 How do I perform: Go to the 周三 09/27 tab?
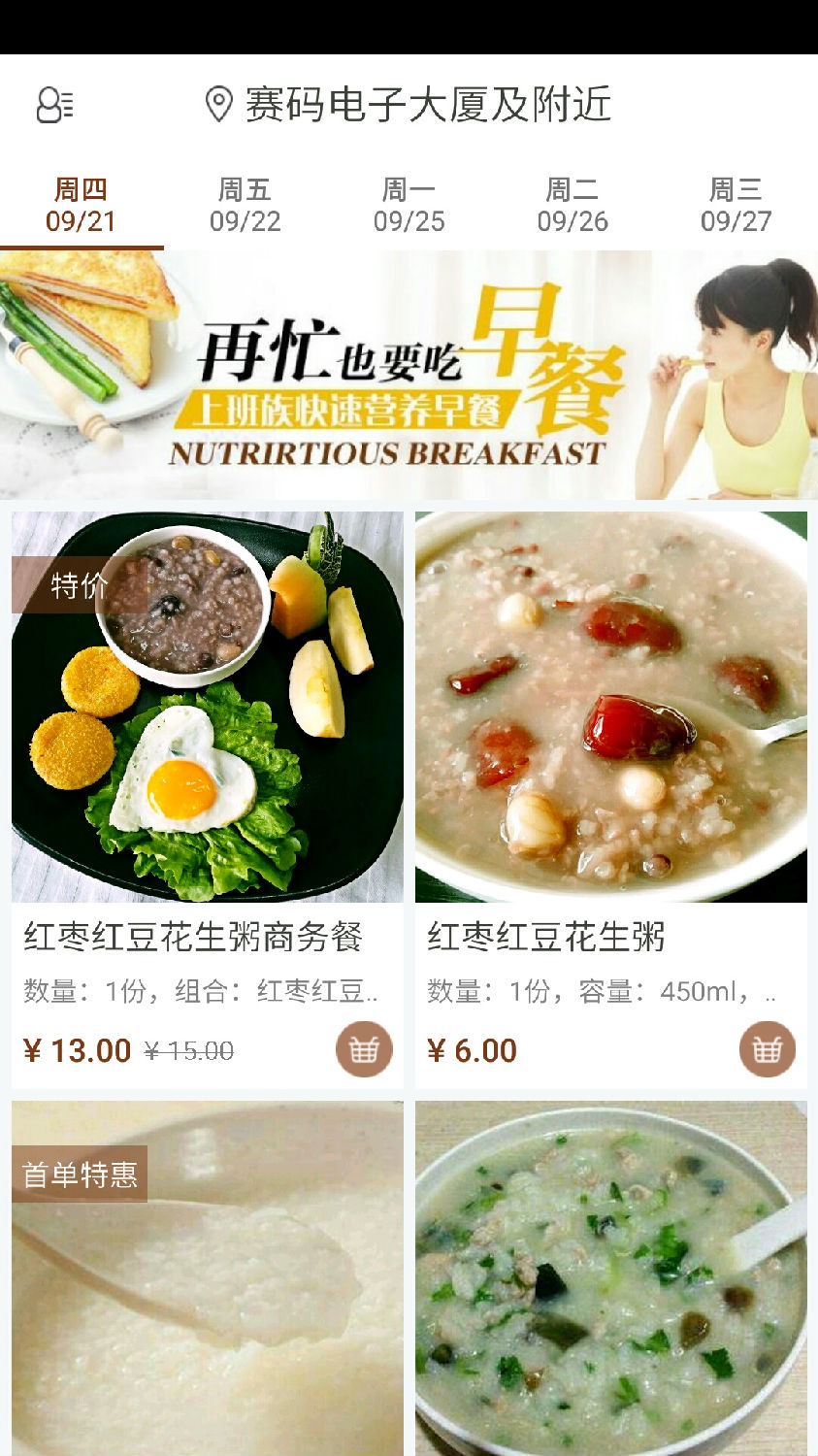tap(736, 205)
